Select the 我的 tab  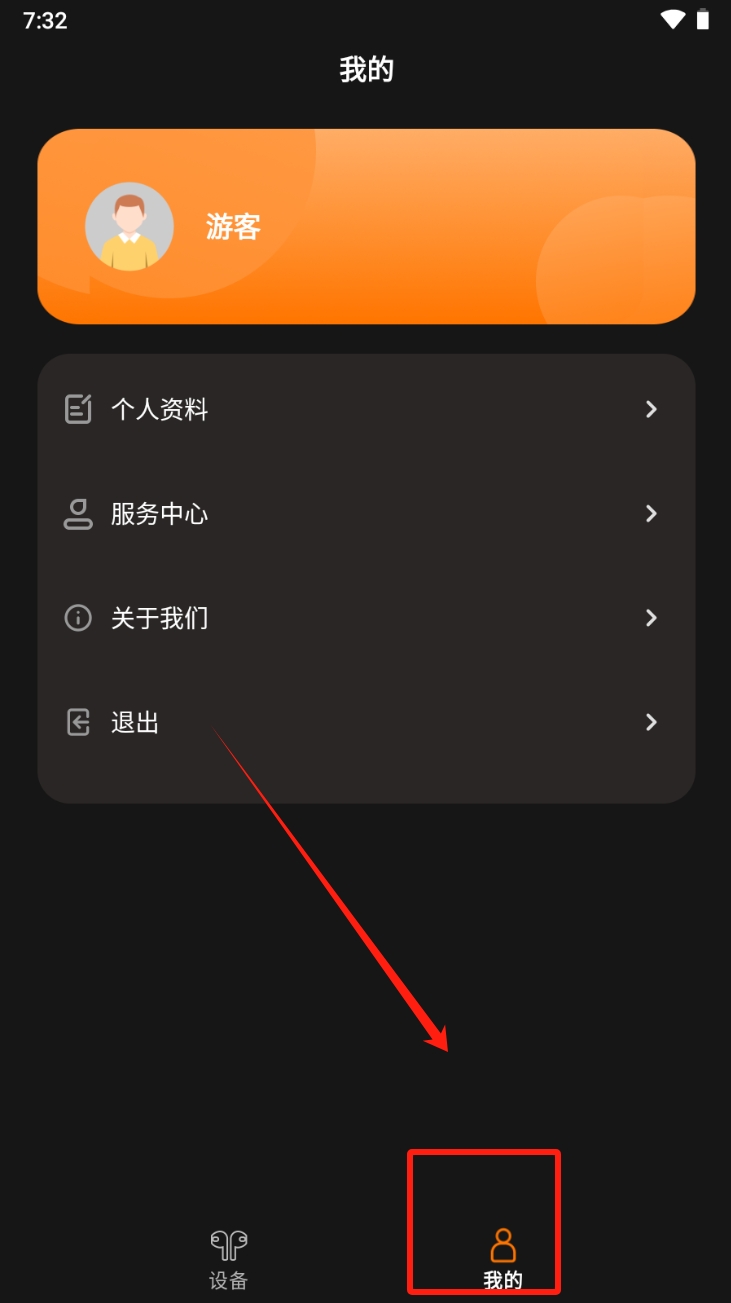click(x=503, y=1258)
